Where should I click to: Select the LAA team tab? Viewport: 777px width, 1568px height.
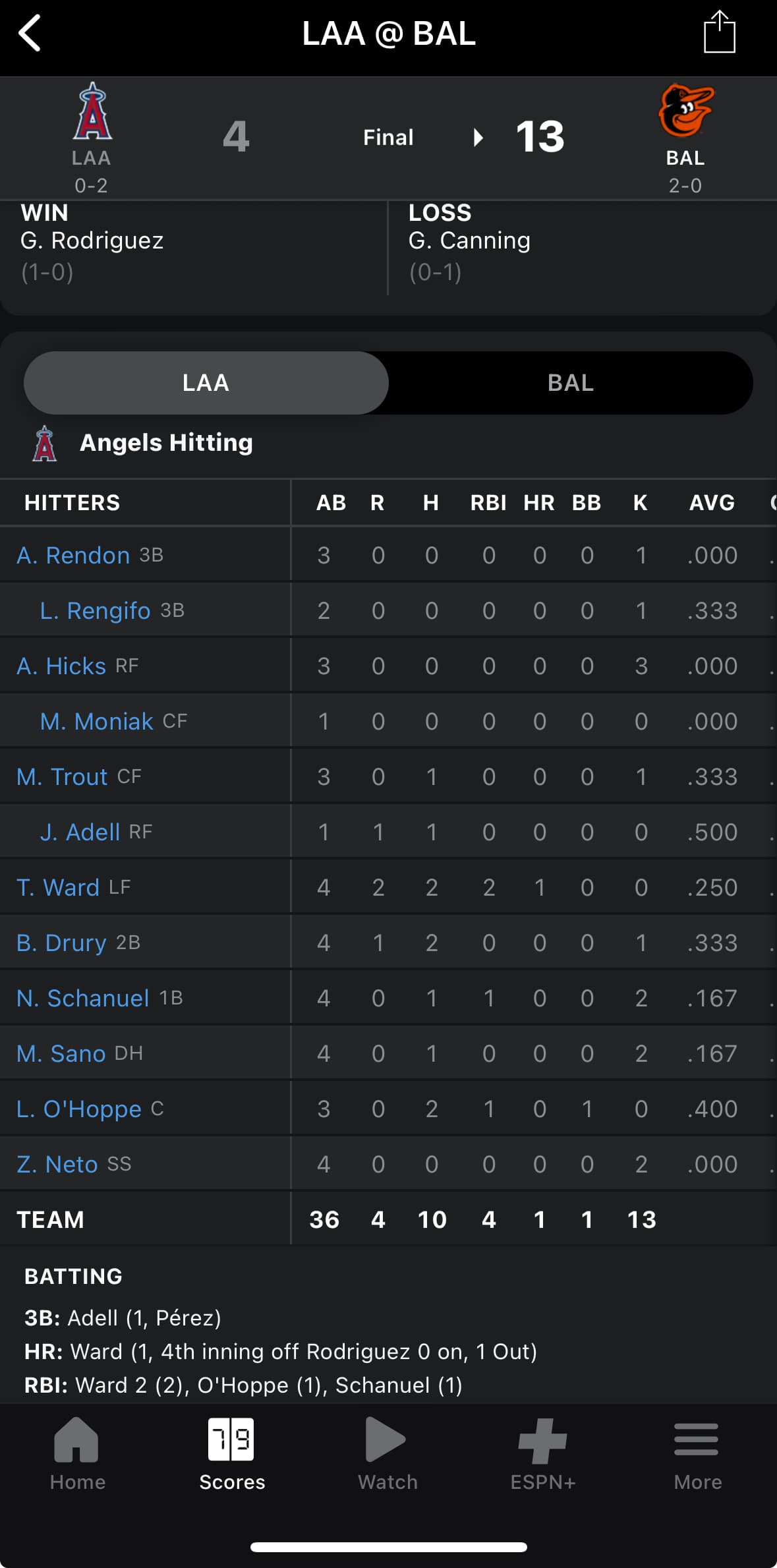click(206, 383)
